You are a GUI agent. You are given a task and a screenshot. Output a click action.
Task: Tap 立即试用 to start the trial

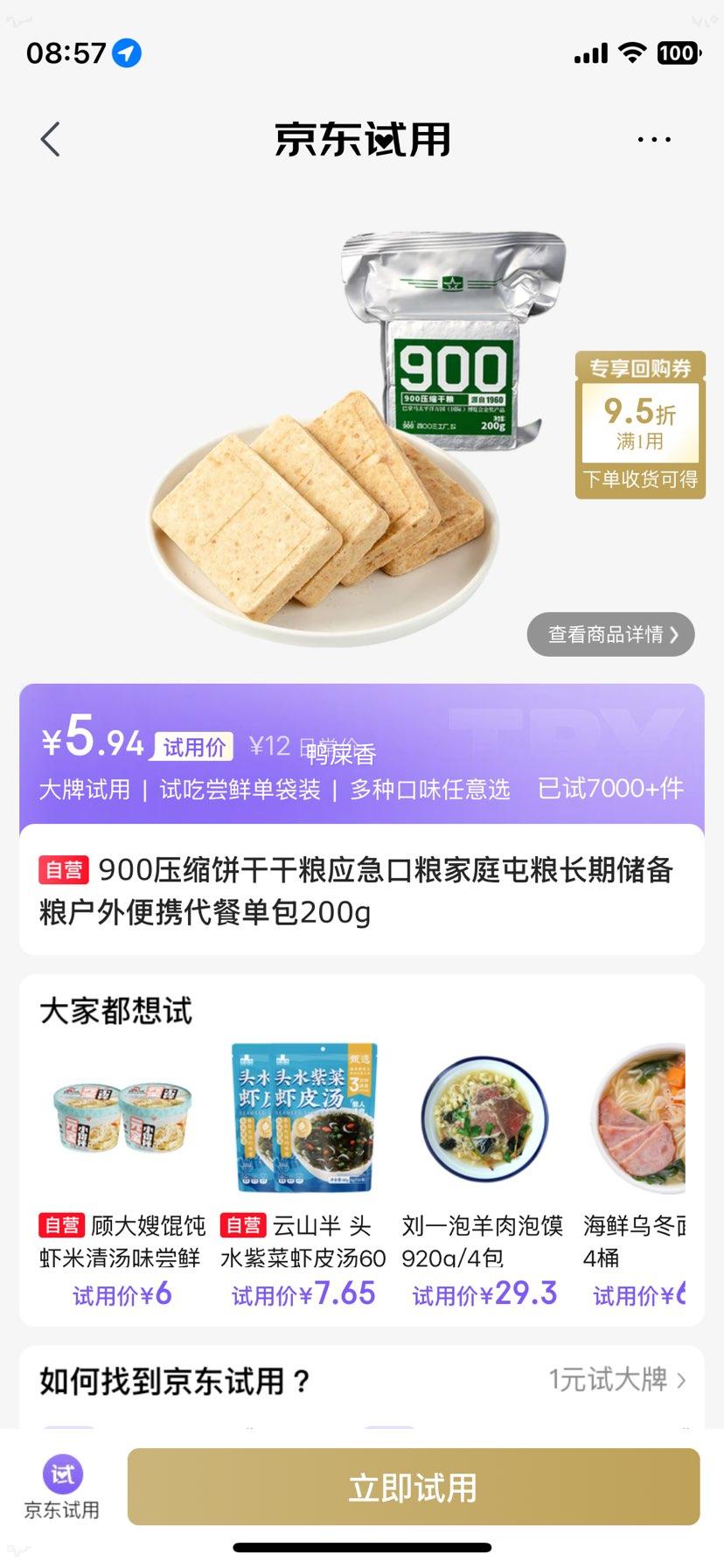click(x=413, y=1487)
